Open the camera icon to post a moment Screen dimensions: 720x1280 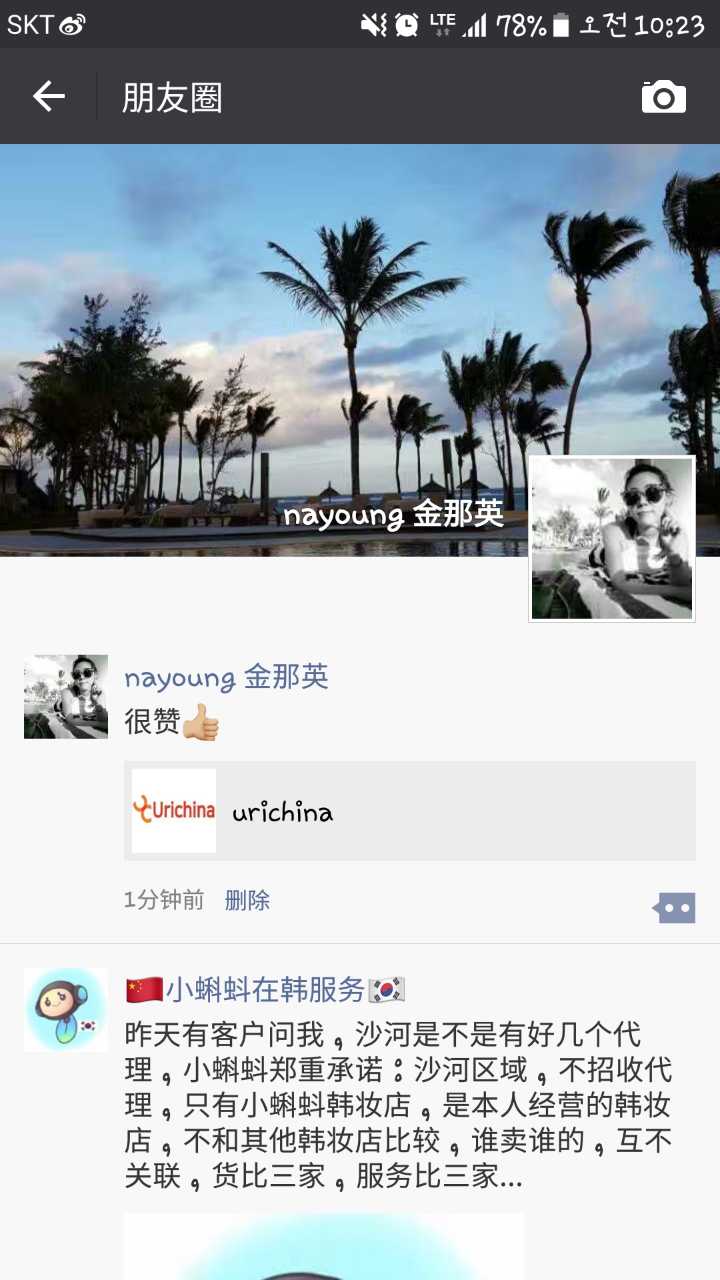click(664, 97)
